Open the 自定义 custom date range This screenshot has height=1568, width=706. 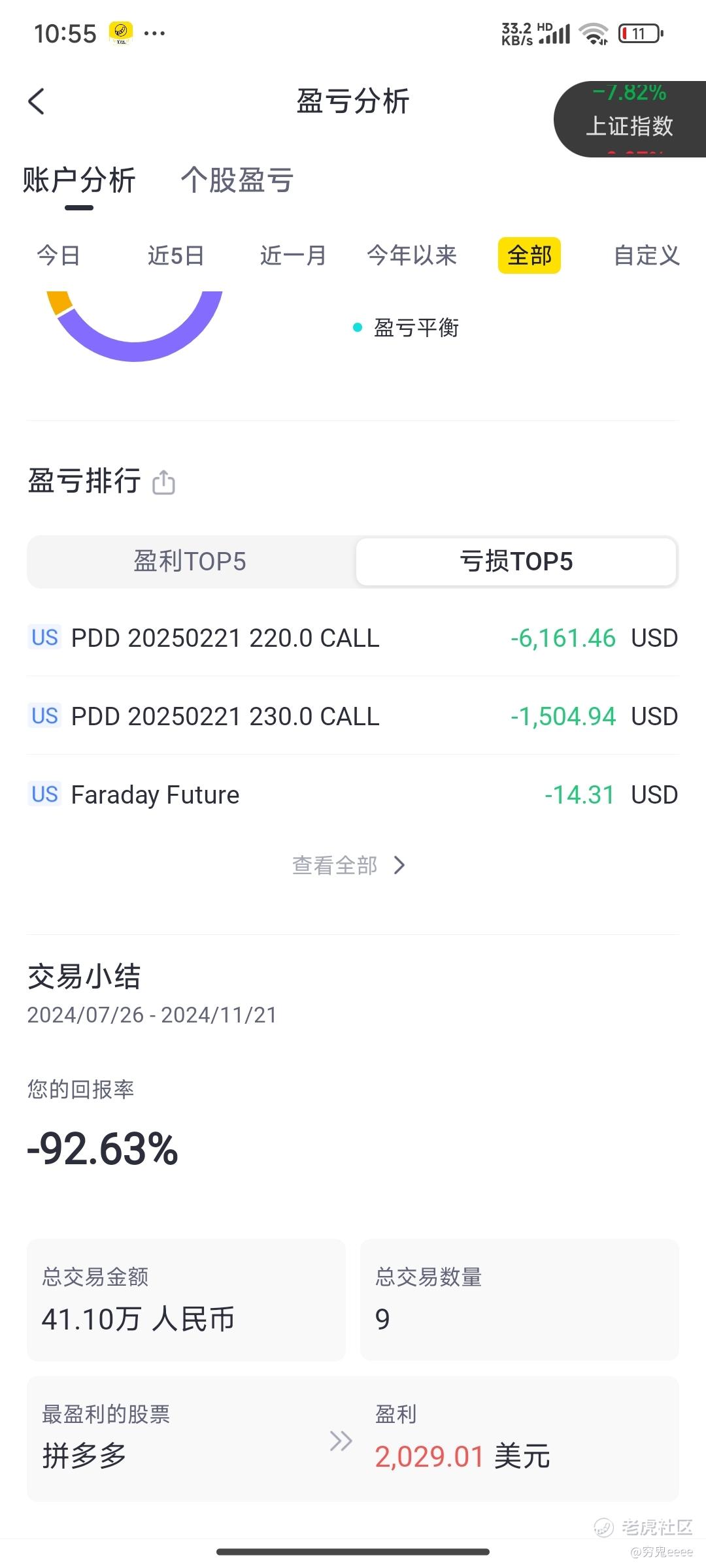tap(647, 255)
